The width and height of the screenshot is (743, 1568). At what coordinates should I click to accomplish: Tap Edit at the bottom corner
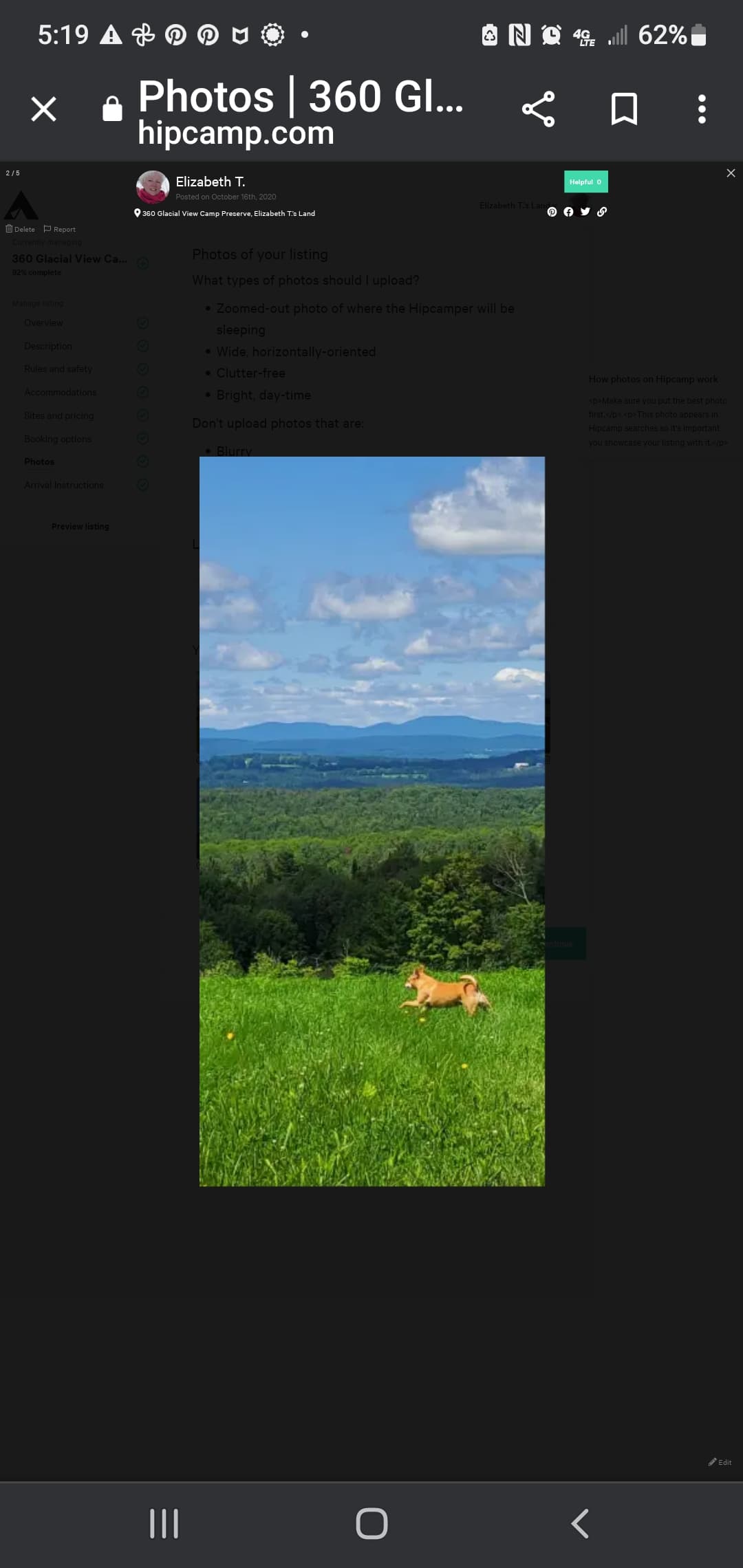(720, 1462)
